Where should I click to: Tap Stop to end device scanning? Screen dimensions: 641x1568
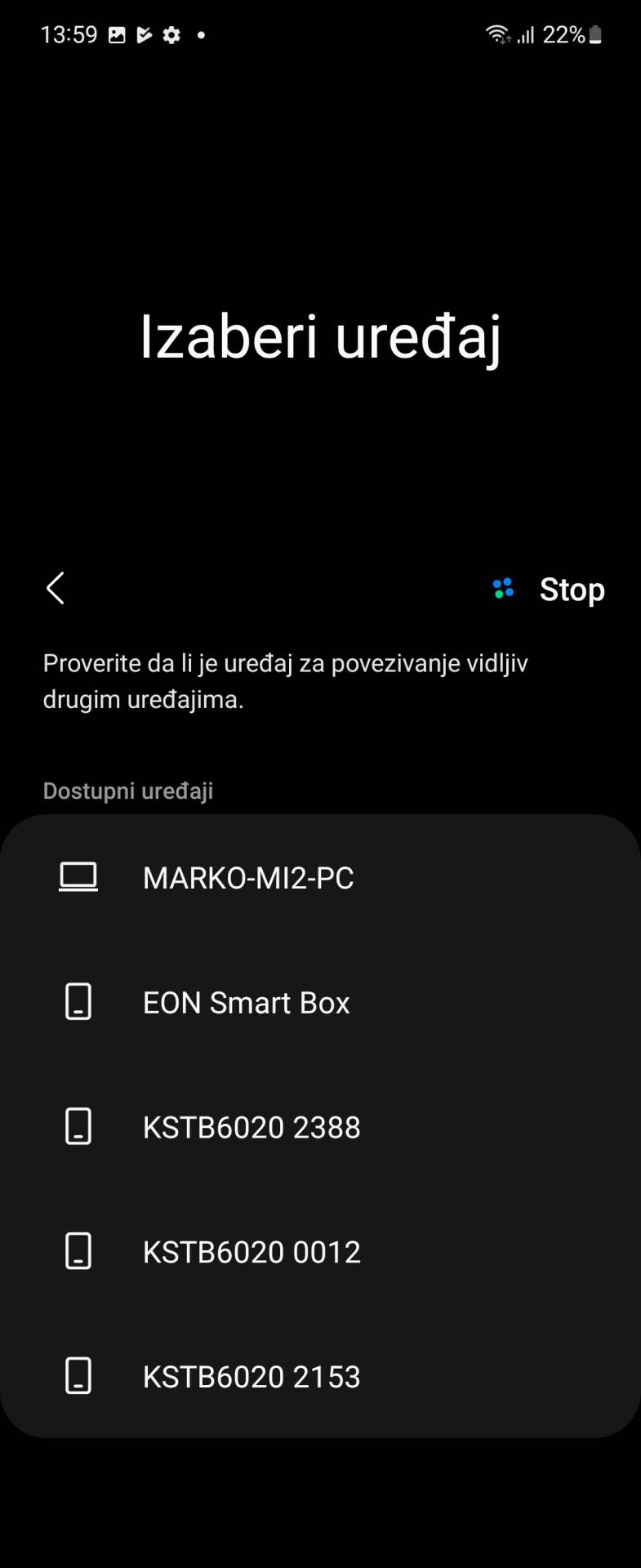pyautogui.click(x=571, y=589)
